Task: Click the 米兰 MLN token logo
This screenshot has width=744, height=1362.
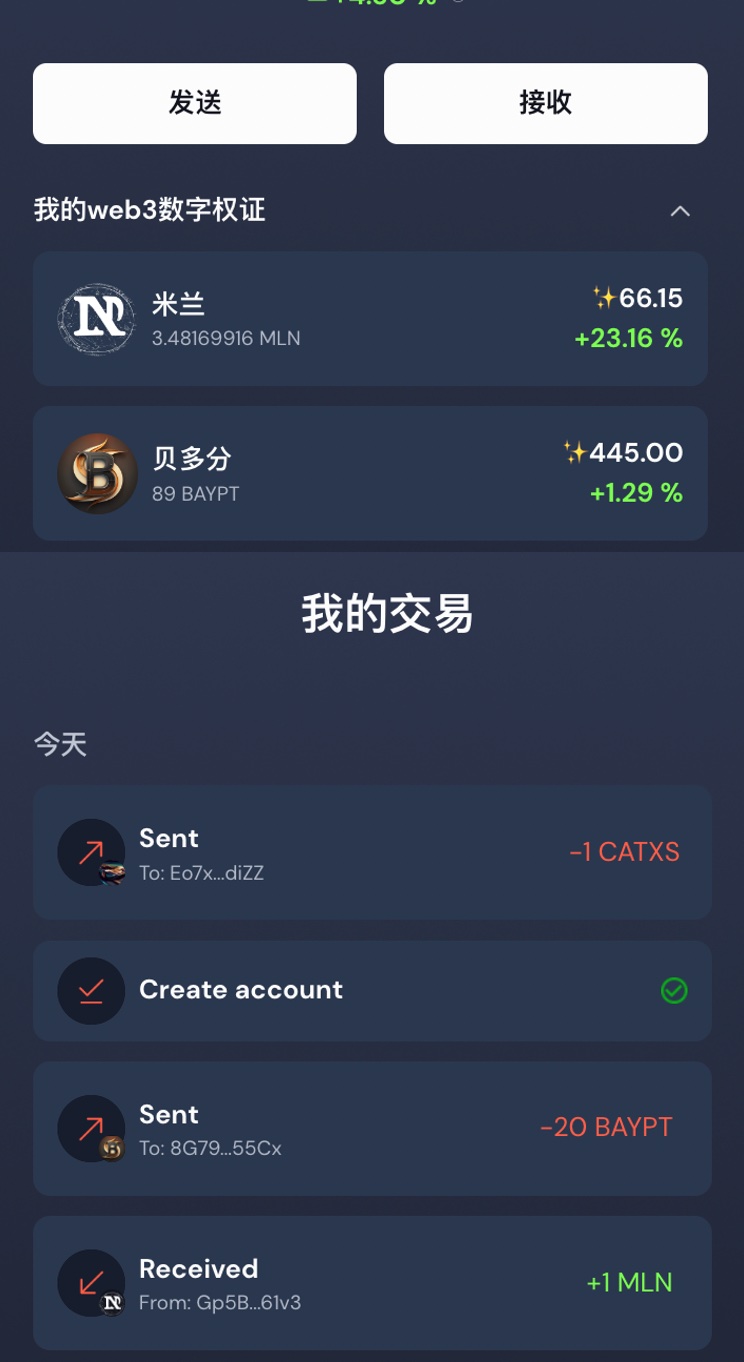Action: click(96, 318)
